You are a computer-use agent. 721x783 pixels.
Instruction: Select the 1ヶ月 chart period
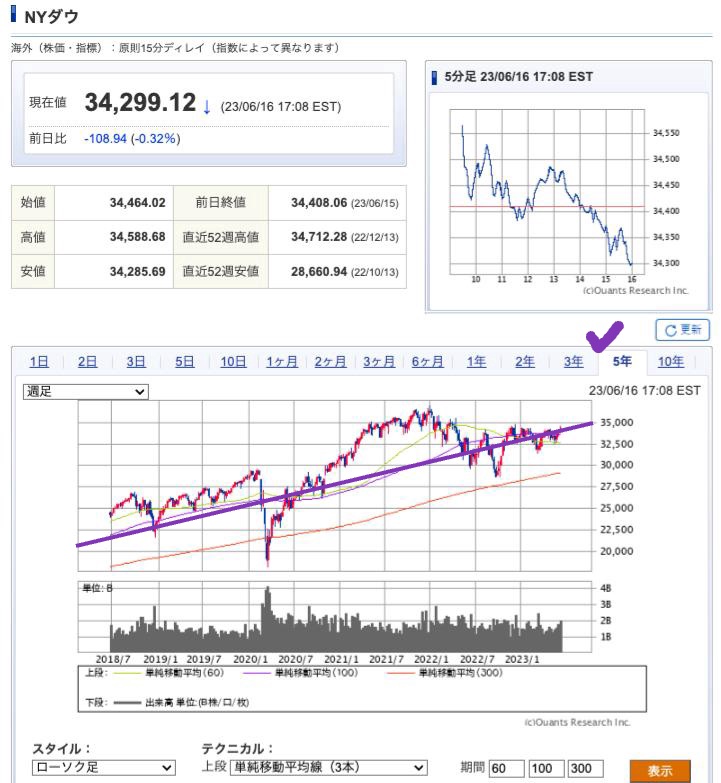[284, 362]
